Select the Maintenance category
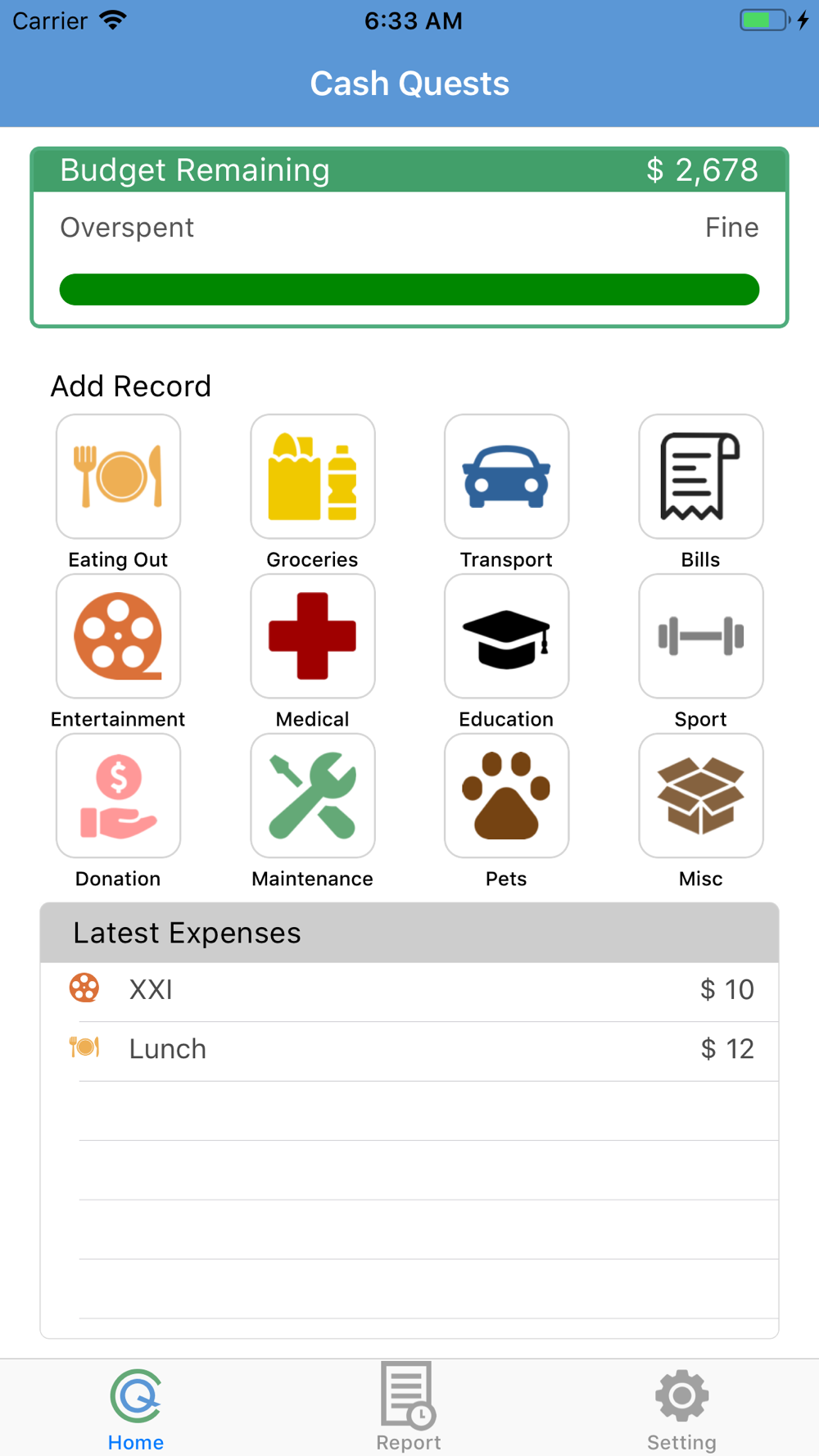The image size is (819, 1456). (312, 796)
